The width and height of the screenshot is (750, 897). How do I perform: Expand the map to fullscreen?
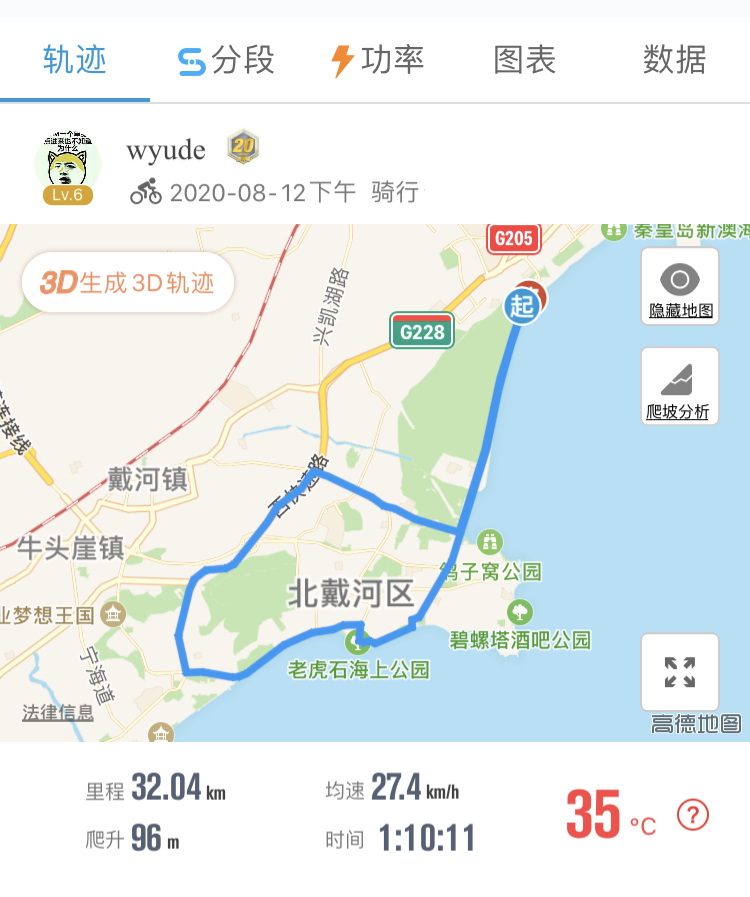680,672
